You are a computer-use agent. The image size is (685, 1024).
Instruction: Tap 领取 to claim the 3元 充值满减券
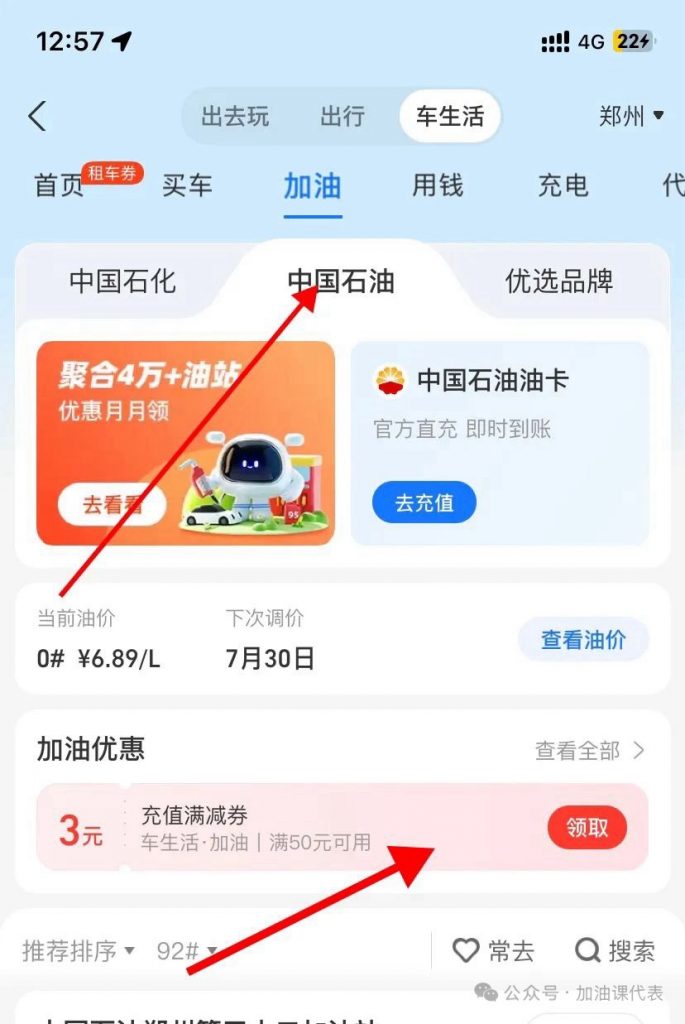[587, 828]
